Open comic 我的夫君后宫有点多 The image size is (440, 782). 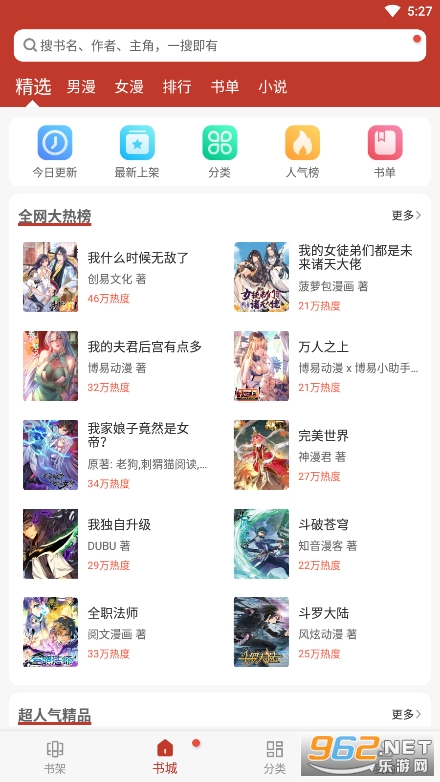[x=121, y=366]
